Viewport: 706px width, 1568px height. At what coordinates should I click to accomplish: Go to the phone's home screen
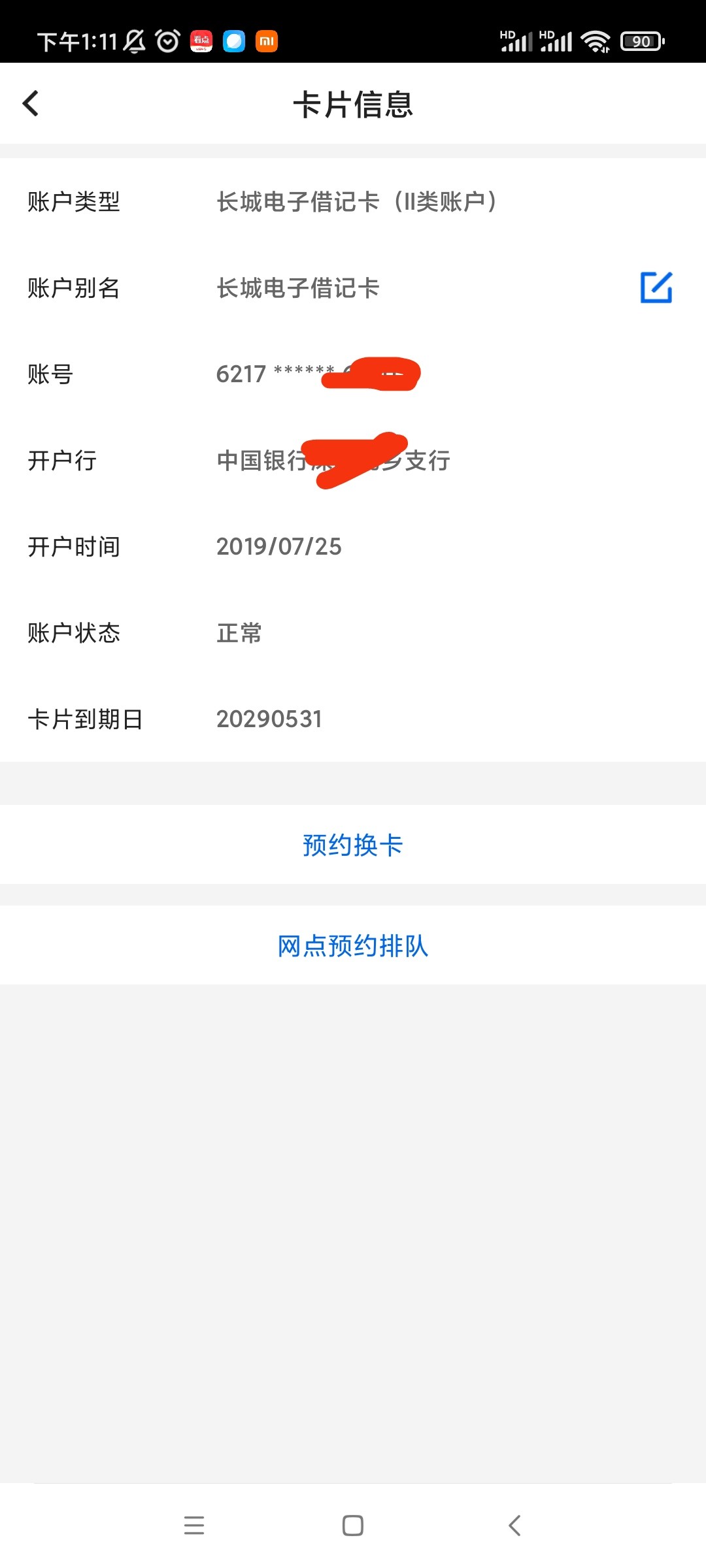tap(353, 1526)
